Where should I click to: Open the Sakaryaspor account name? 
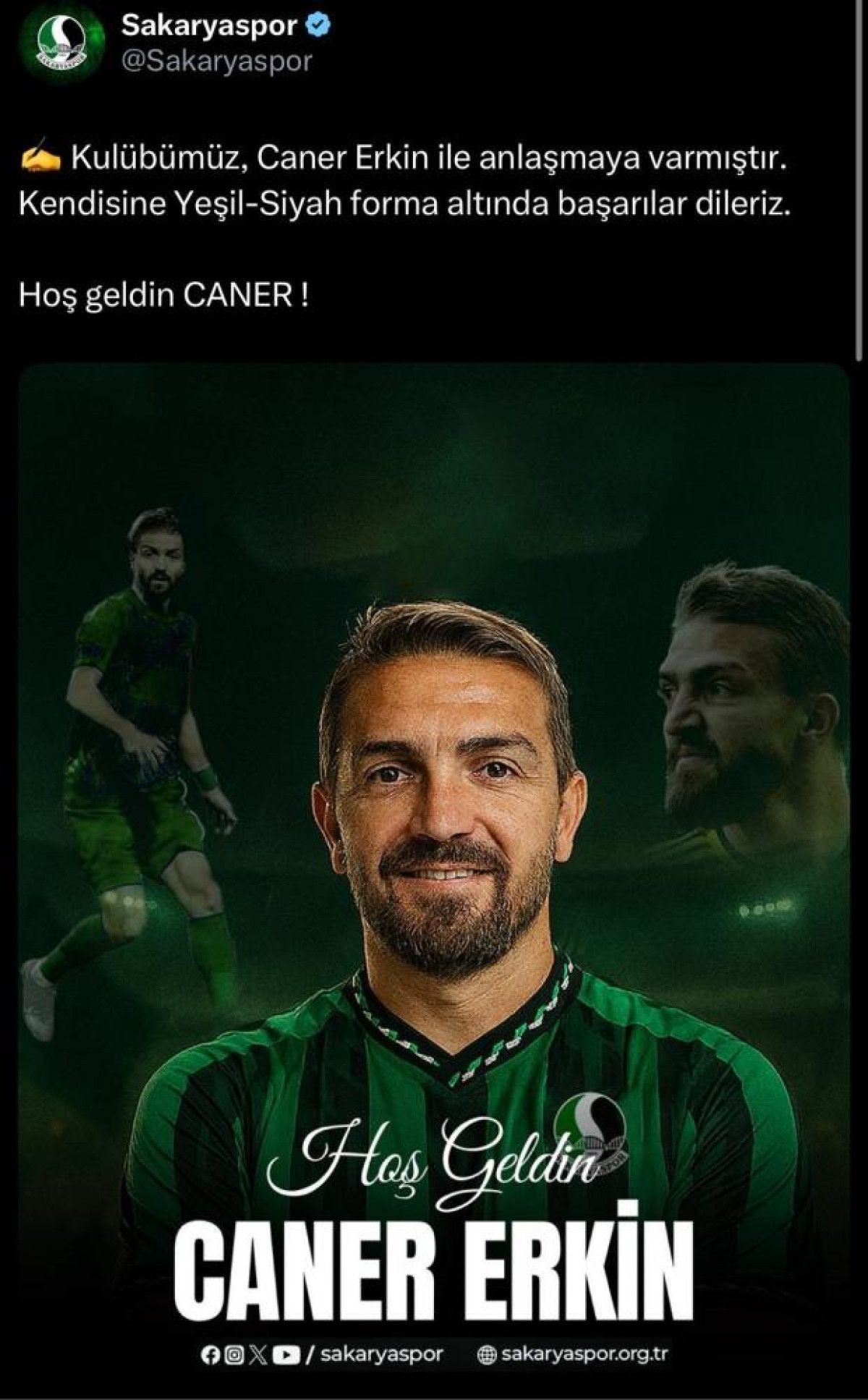pyautogui.click(x=209, y=26)
